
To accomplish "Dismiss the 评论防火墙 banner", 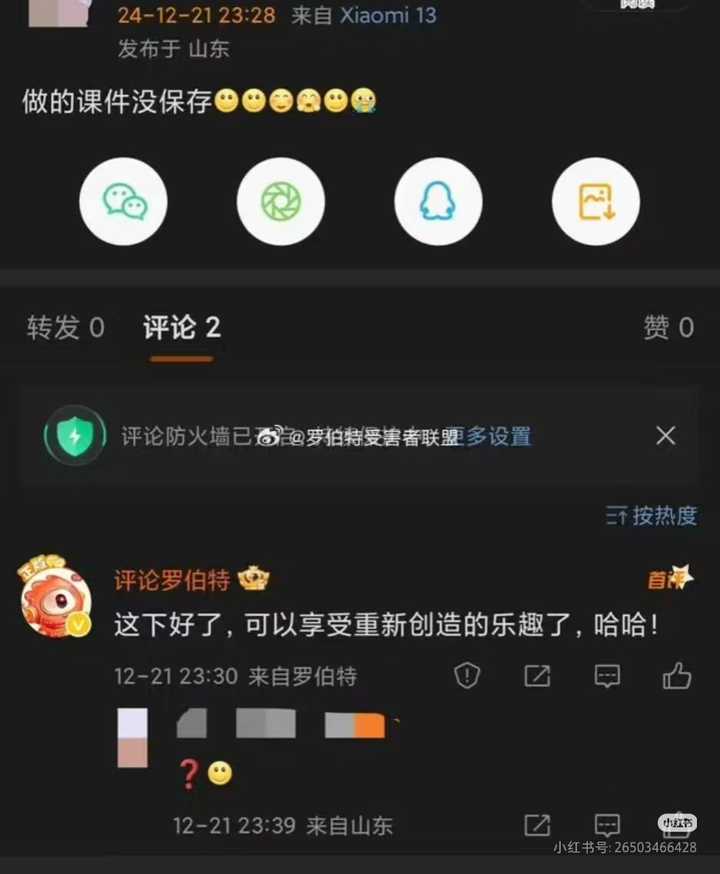I will pyautogui.click(x=665, y=436).
